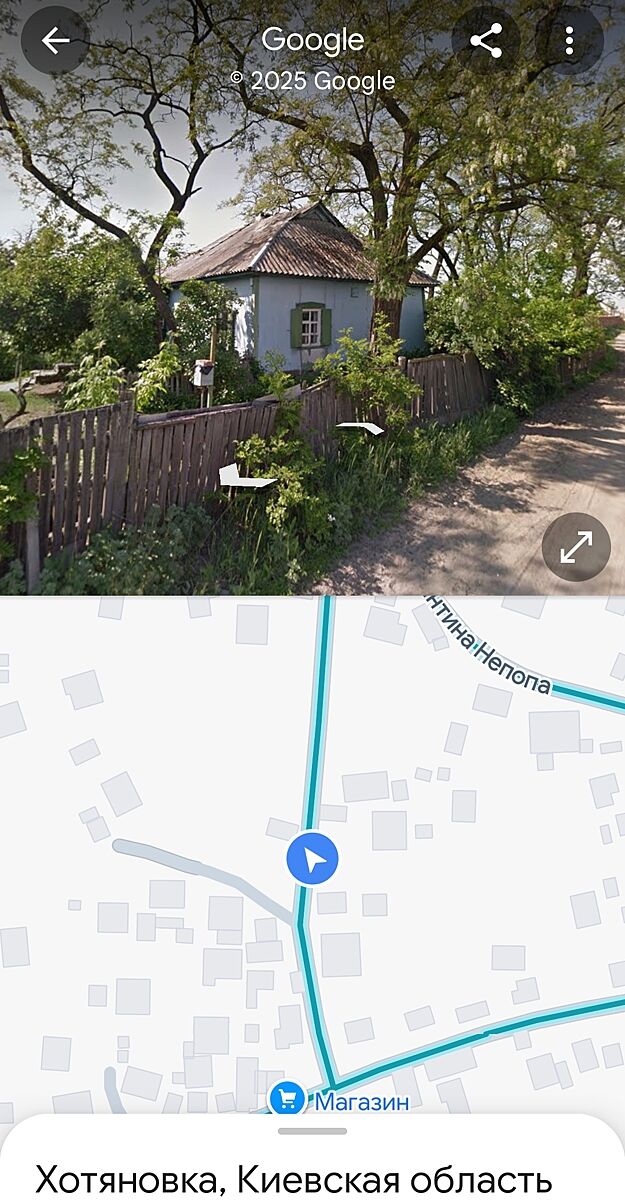
Task: Go back from Street View
Action: 55,41
